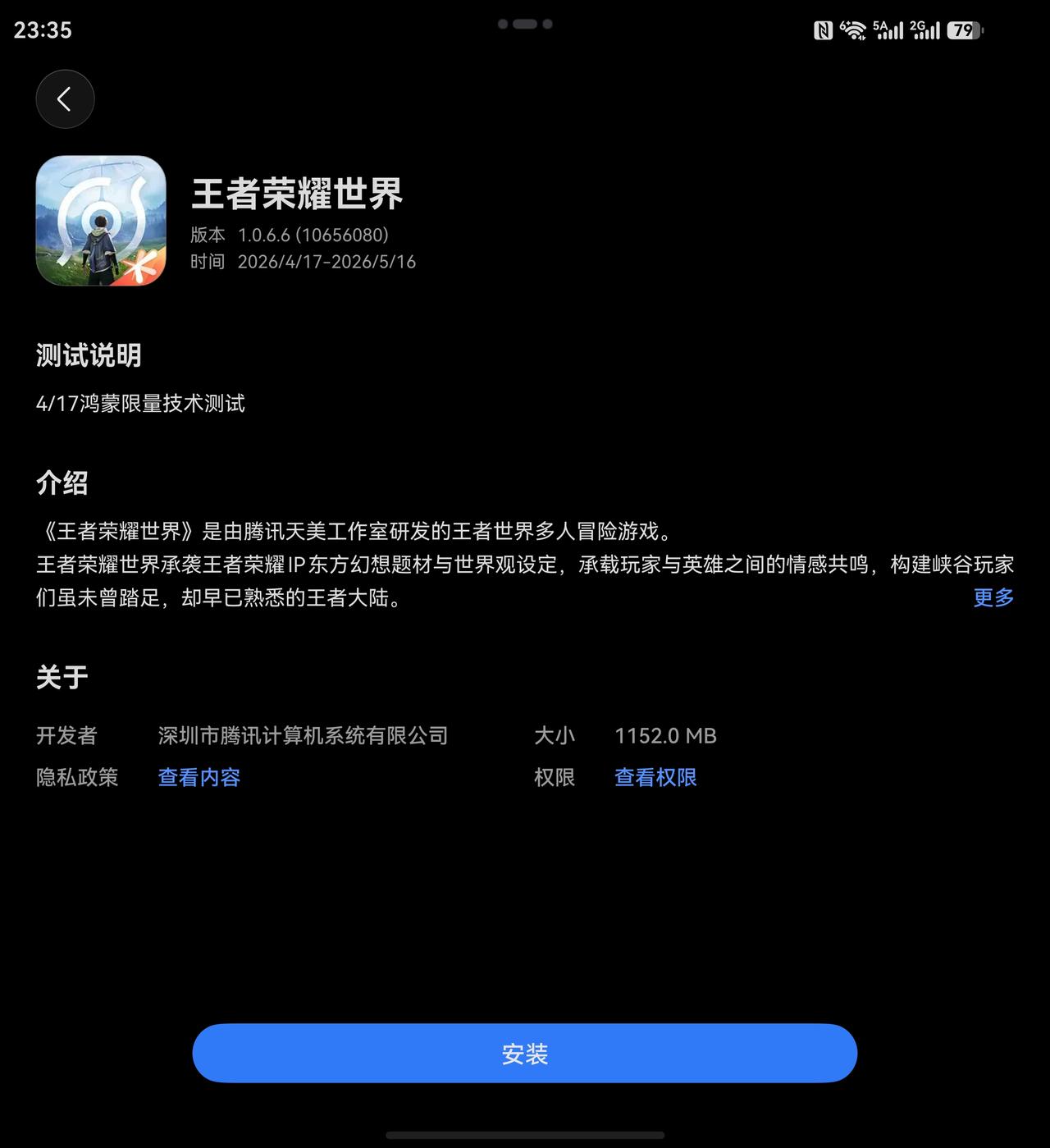Tap the test date range 2026/4/17-2026/5/16
This screenshot has height=1148, width=1050.
326,262
